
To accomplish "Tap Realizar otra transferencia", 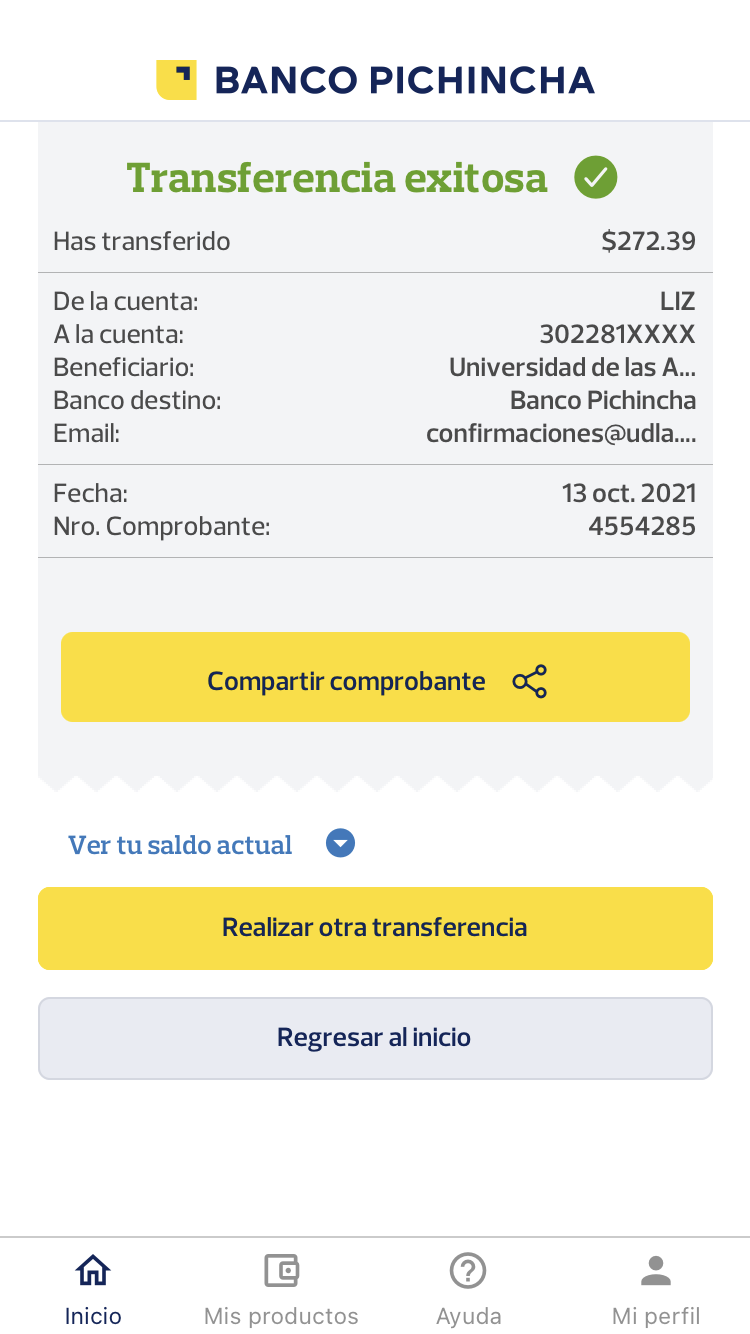I will click(375, 928).
